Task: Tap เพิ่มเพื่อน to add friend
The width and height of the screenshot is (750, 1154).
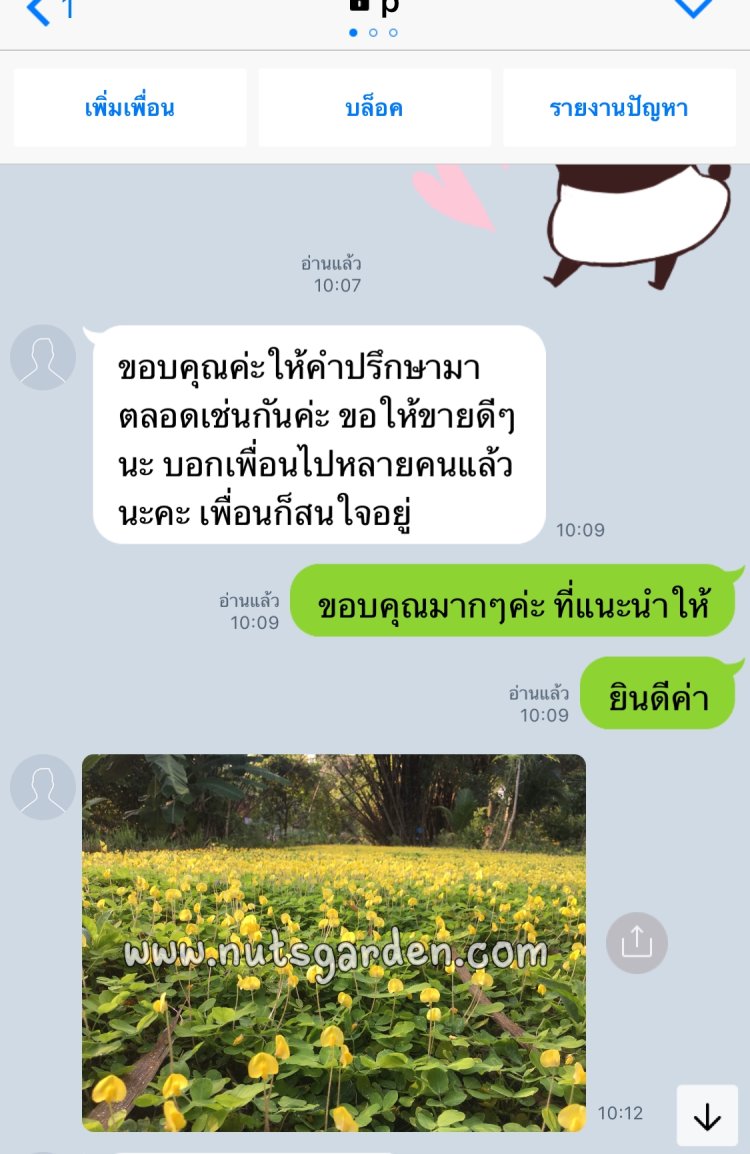Action: (x=130, y=108)
